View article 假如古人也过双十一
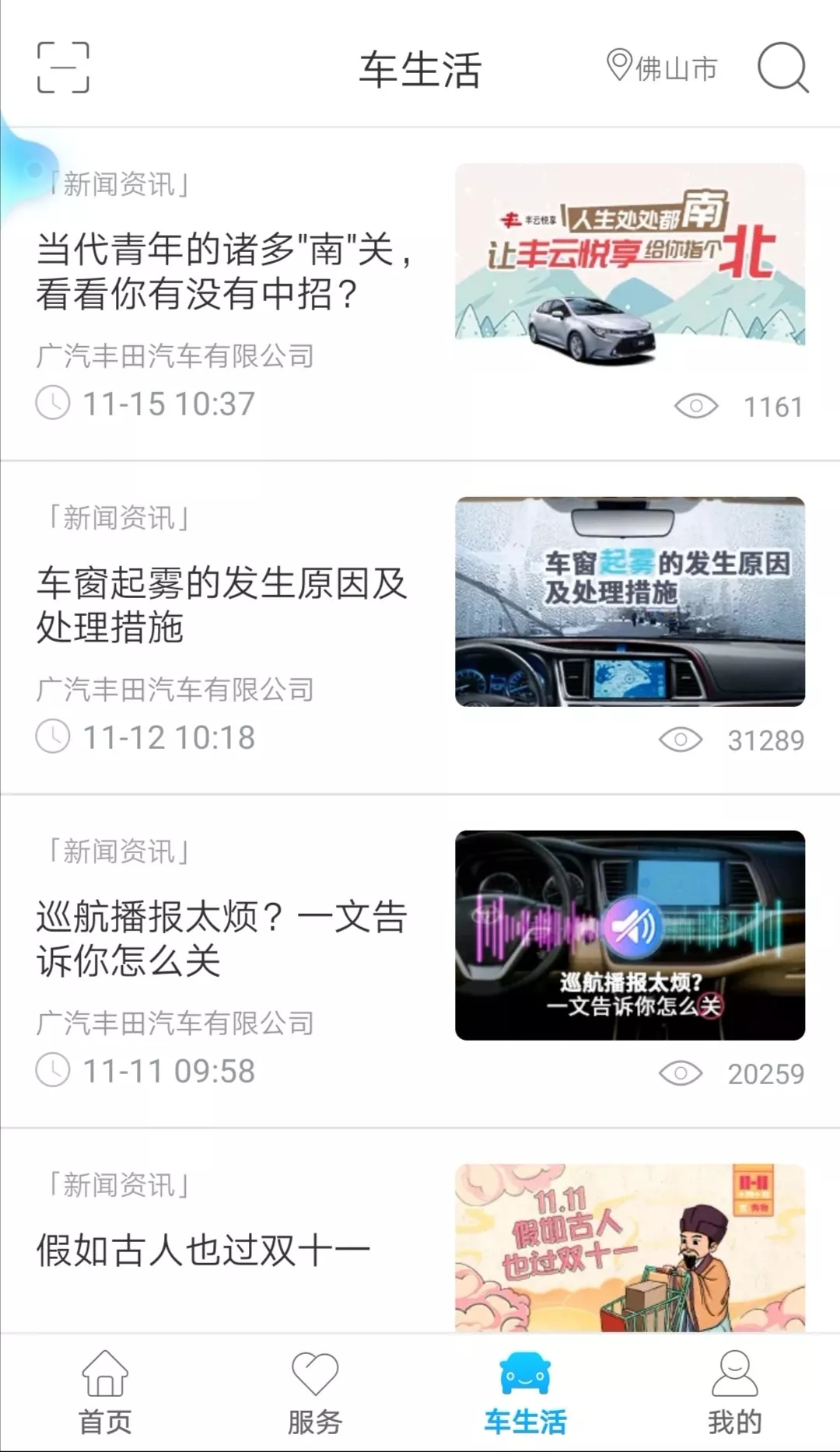The image size is (840, 1452). (x=204, y=1251)
